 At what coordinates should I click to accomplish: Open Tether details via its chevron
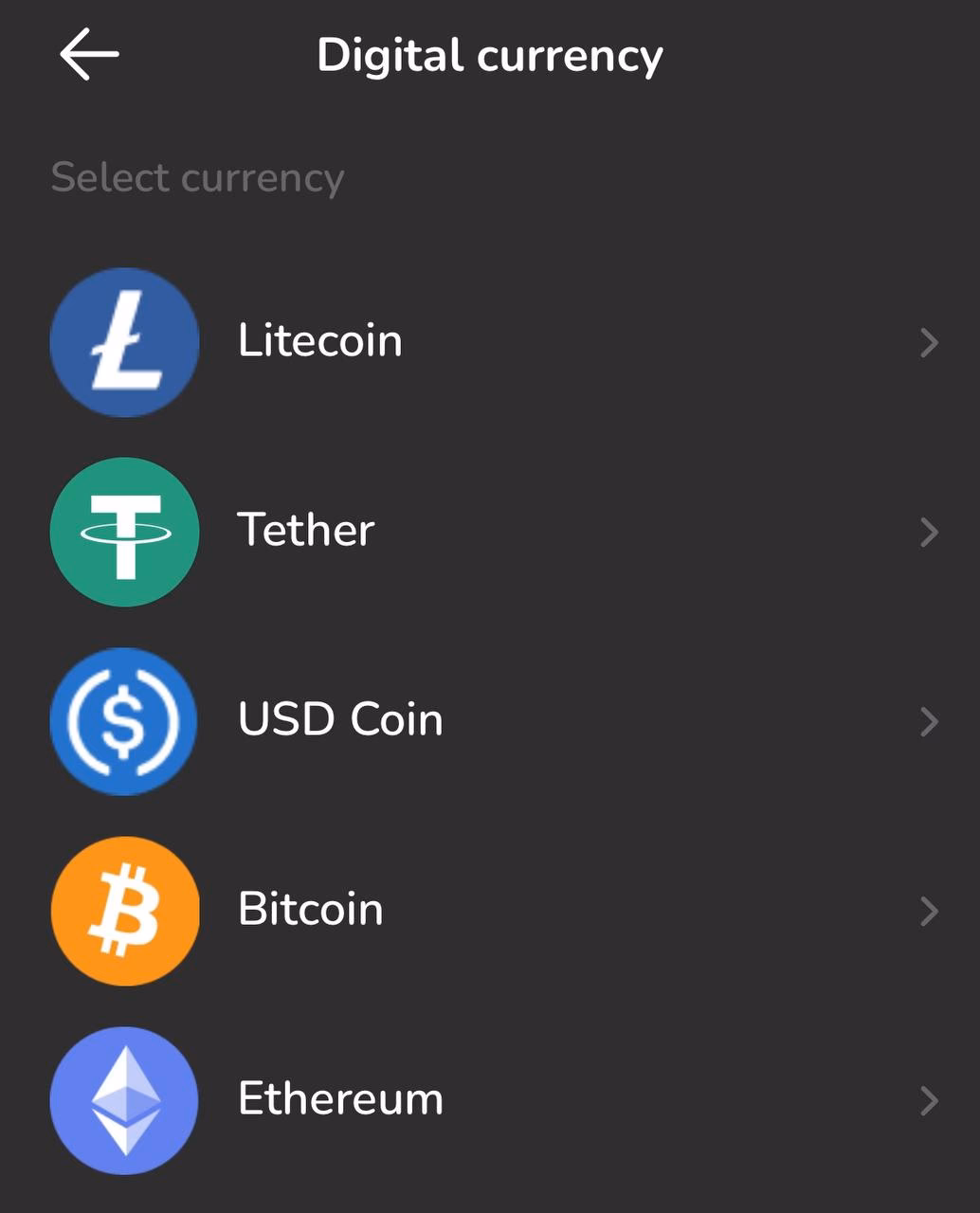930,532
